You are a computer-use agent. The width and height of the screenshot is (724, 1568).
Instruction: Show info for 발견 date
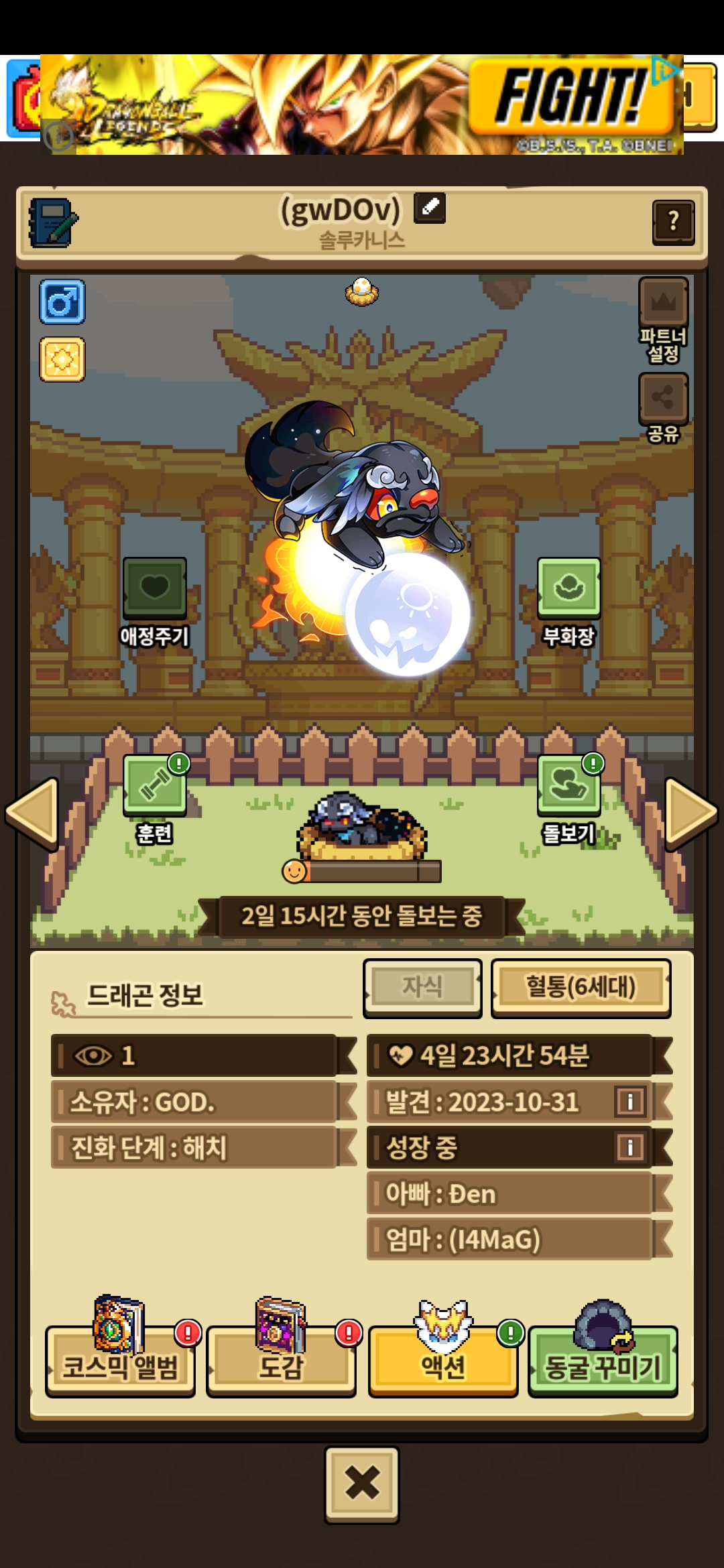[x=630, y=1101]
